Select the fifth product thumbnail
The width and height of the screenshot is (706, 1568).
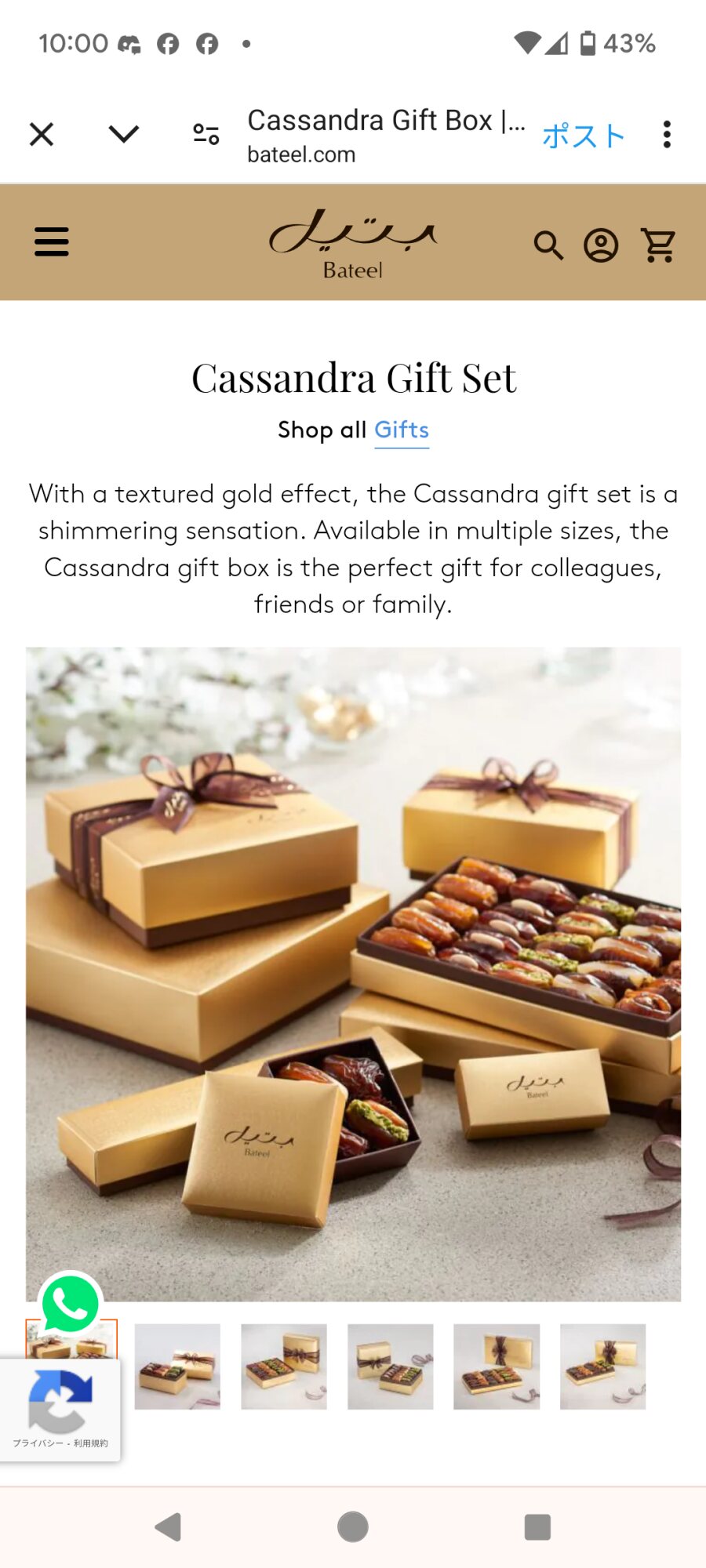pos(497,1367)
